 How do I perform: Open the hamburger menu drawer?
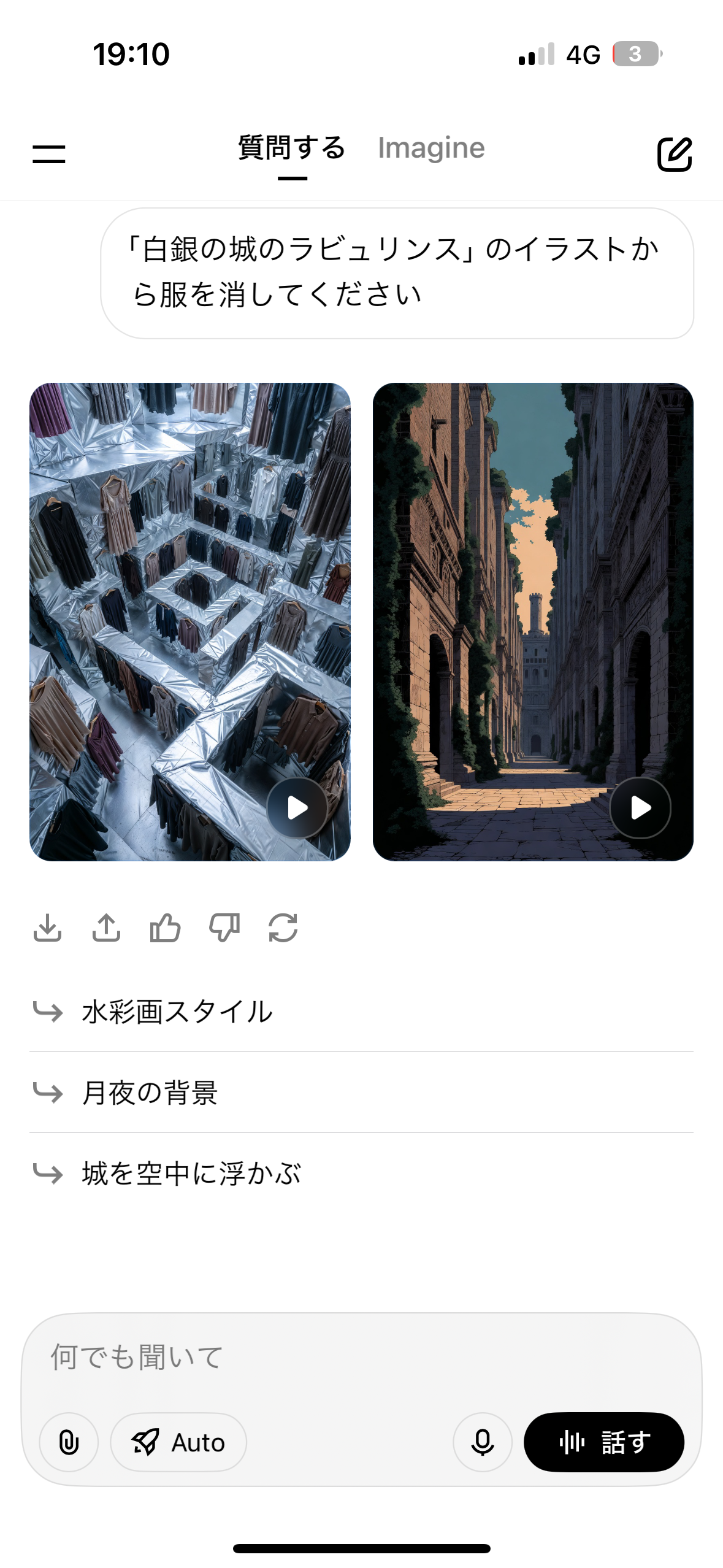click(x=49, y=153)
